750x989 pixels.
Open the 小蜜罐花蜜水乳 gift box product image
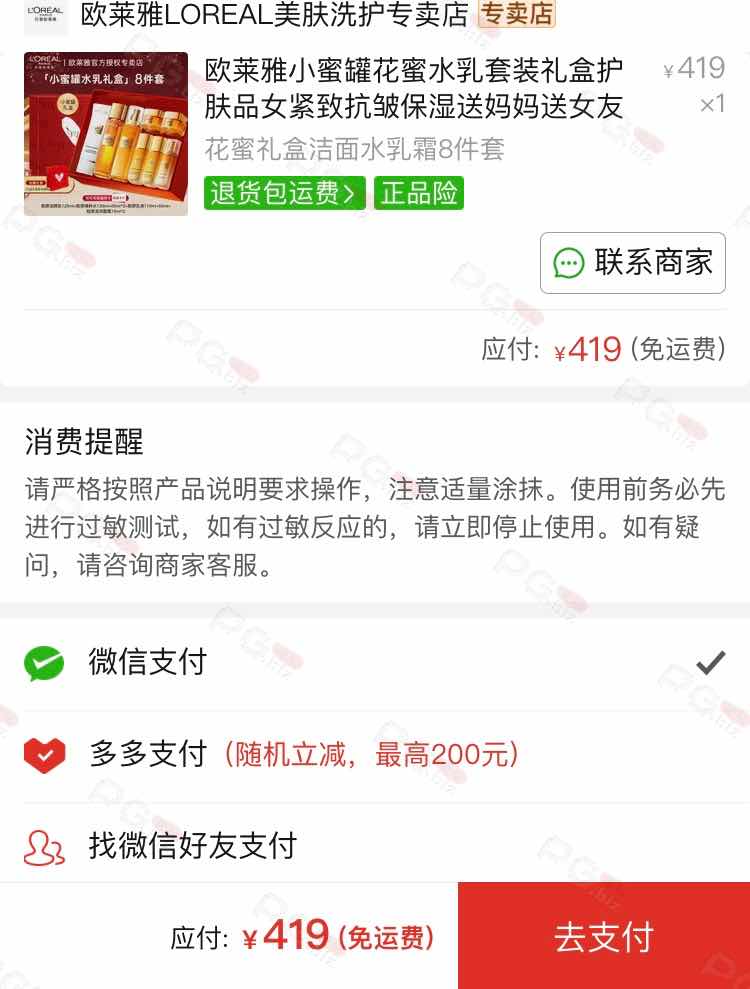click(x=106, y=134)
